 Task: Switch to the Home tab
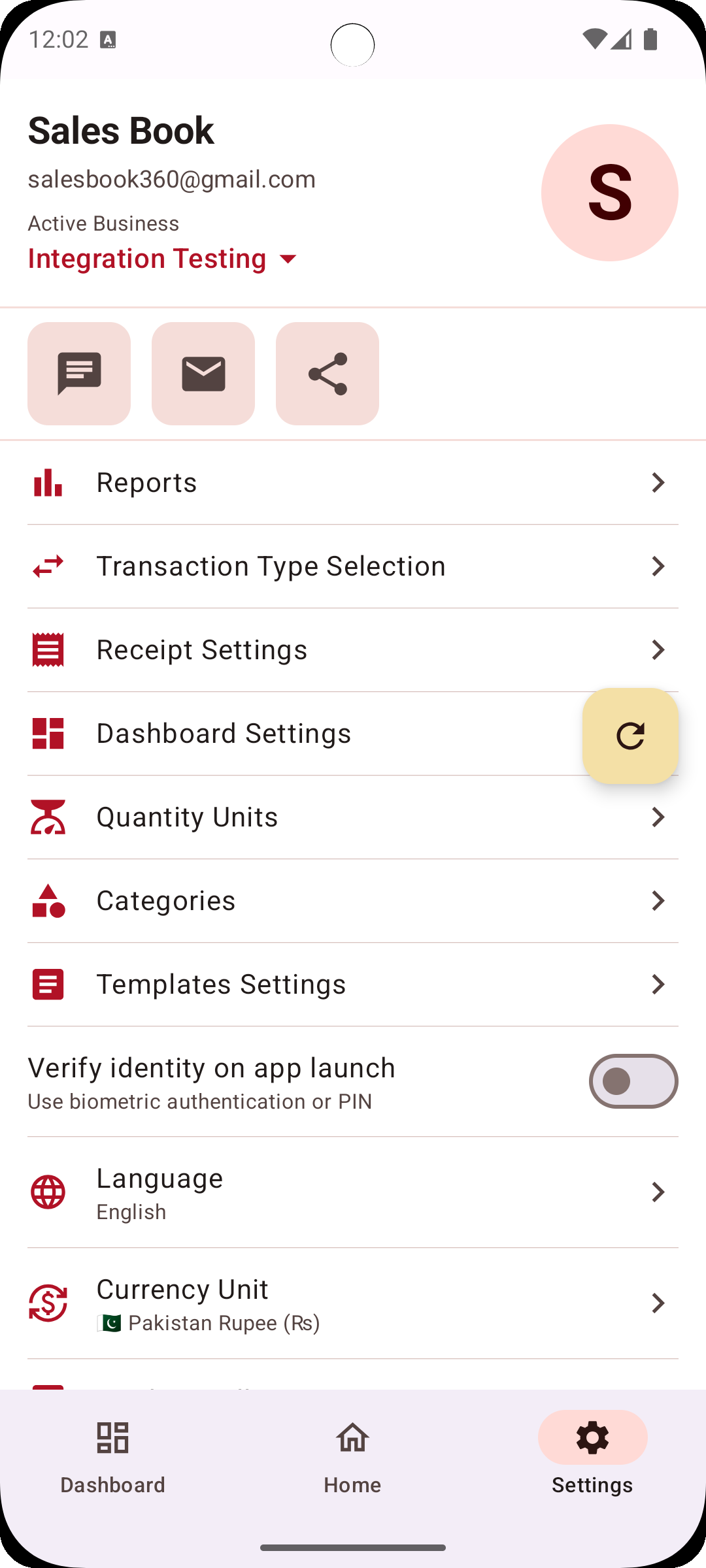pos(352,1463)
